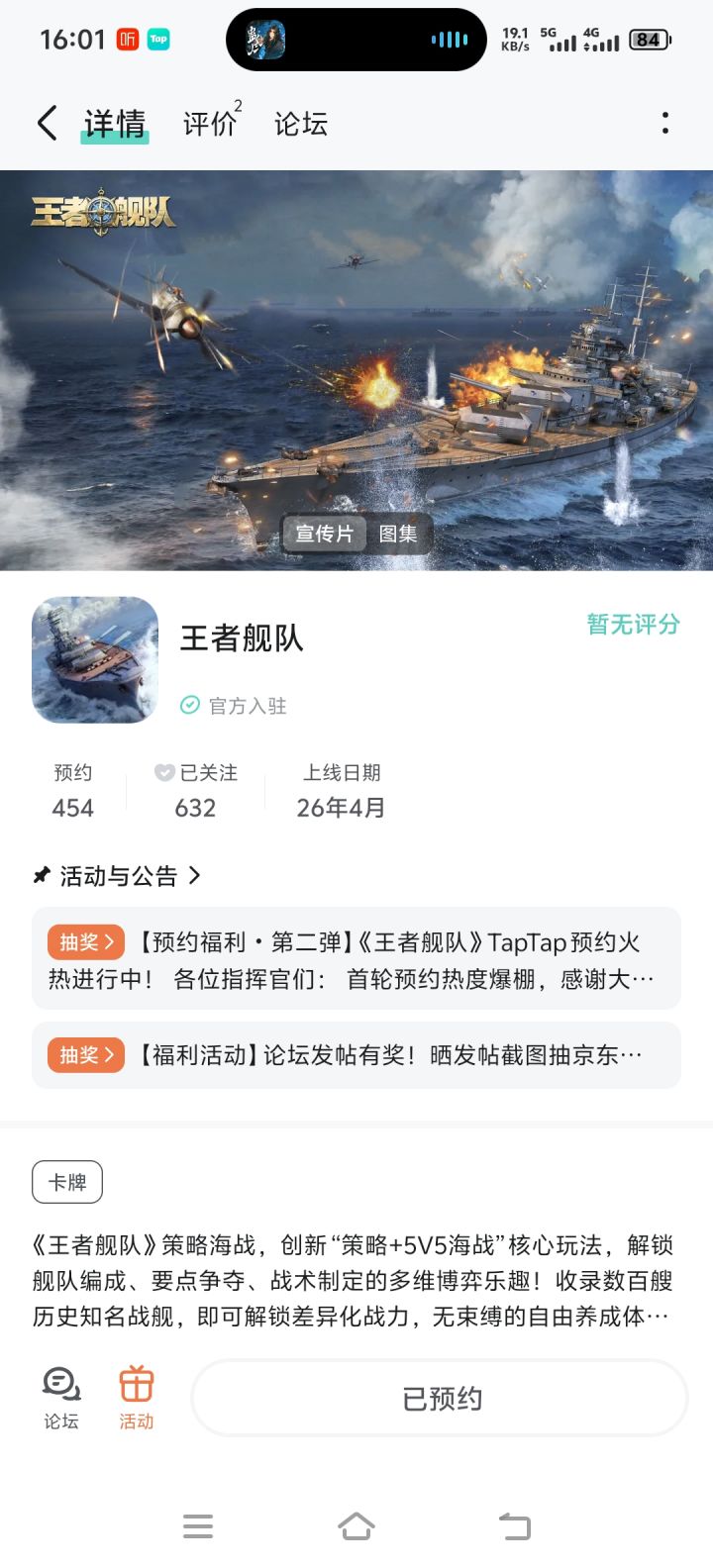Viewport: 713px width, 1568px height.
Task: Open the 预约福利·第二弹 lottery announcement
Action: tap(356, 959)
